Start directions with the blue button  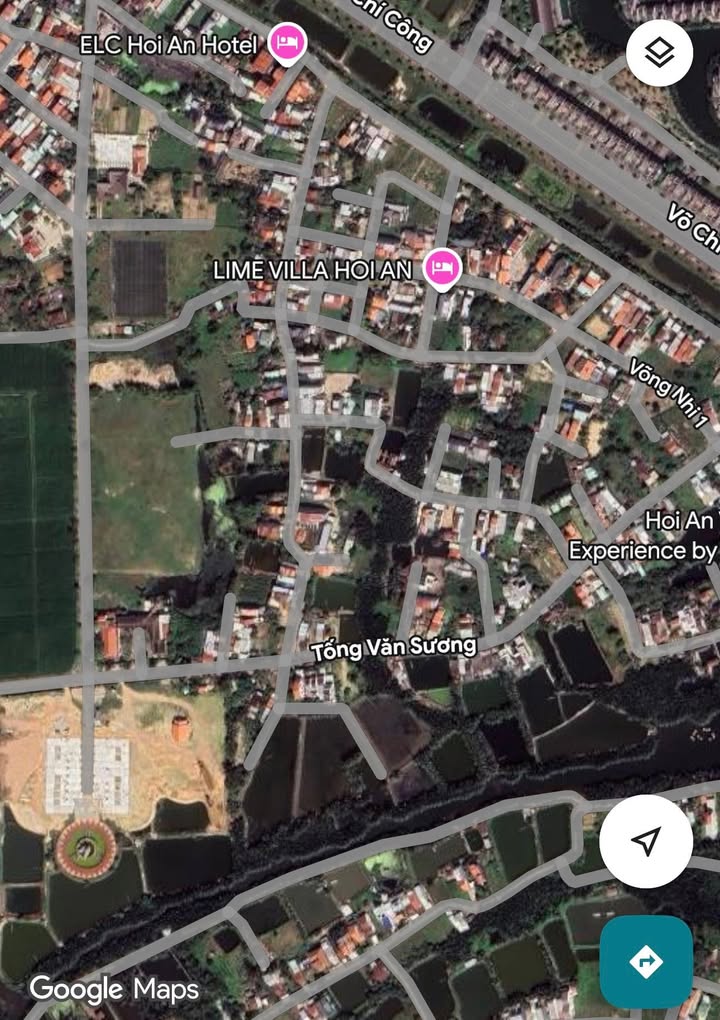tap(646, 962)
